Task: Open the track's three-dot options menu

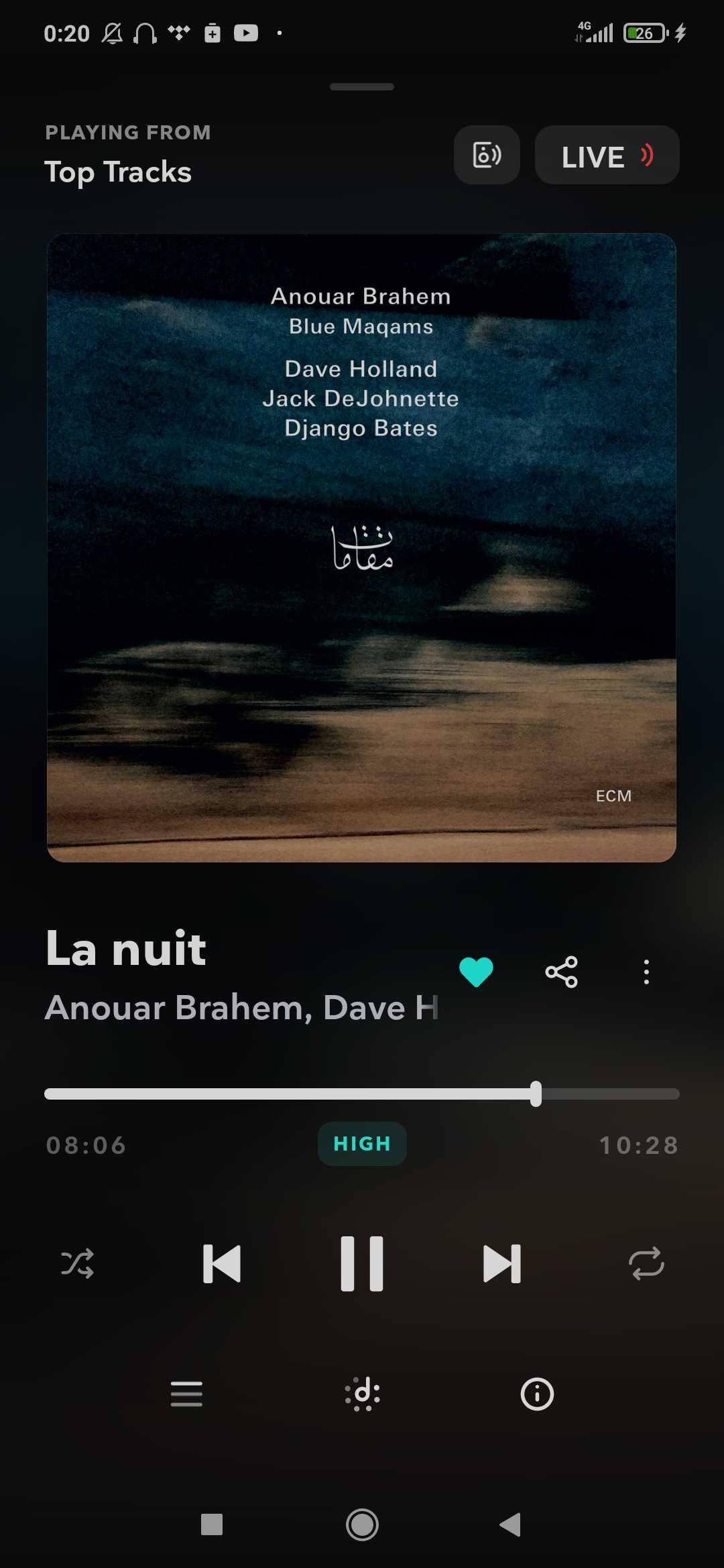Action: (x=646, y=972)
